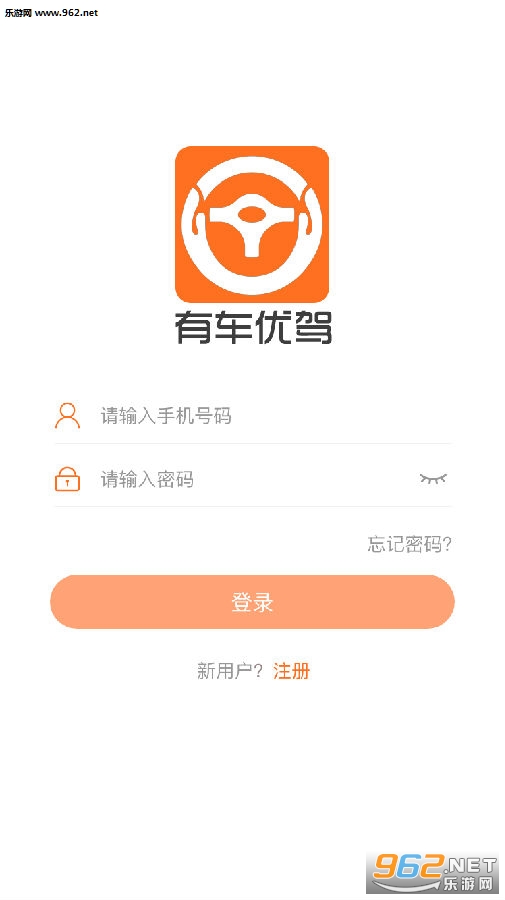
Task: Toggle password visibility eye icon
Action: pyautogui.click(x=433, y=479)
